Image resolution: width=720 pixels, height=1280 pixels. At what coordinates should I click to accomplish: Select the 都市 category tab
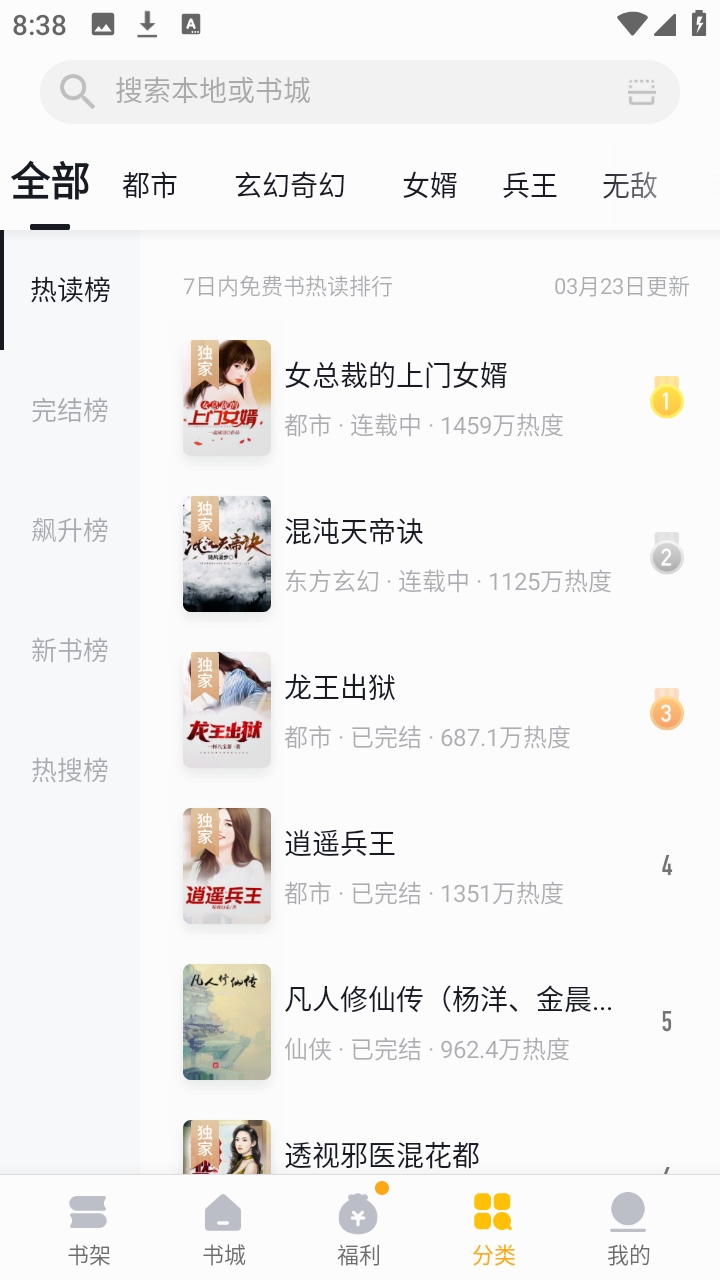click(x=150, y=185)
